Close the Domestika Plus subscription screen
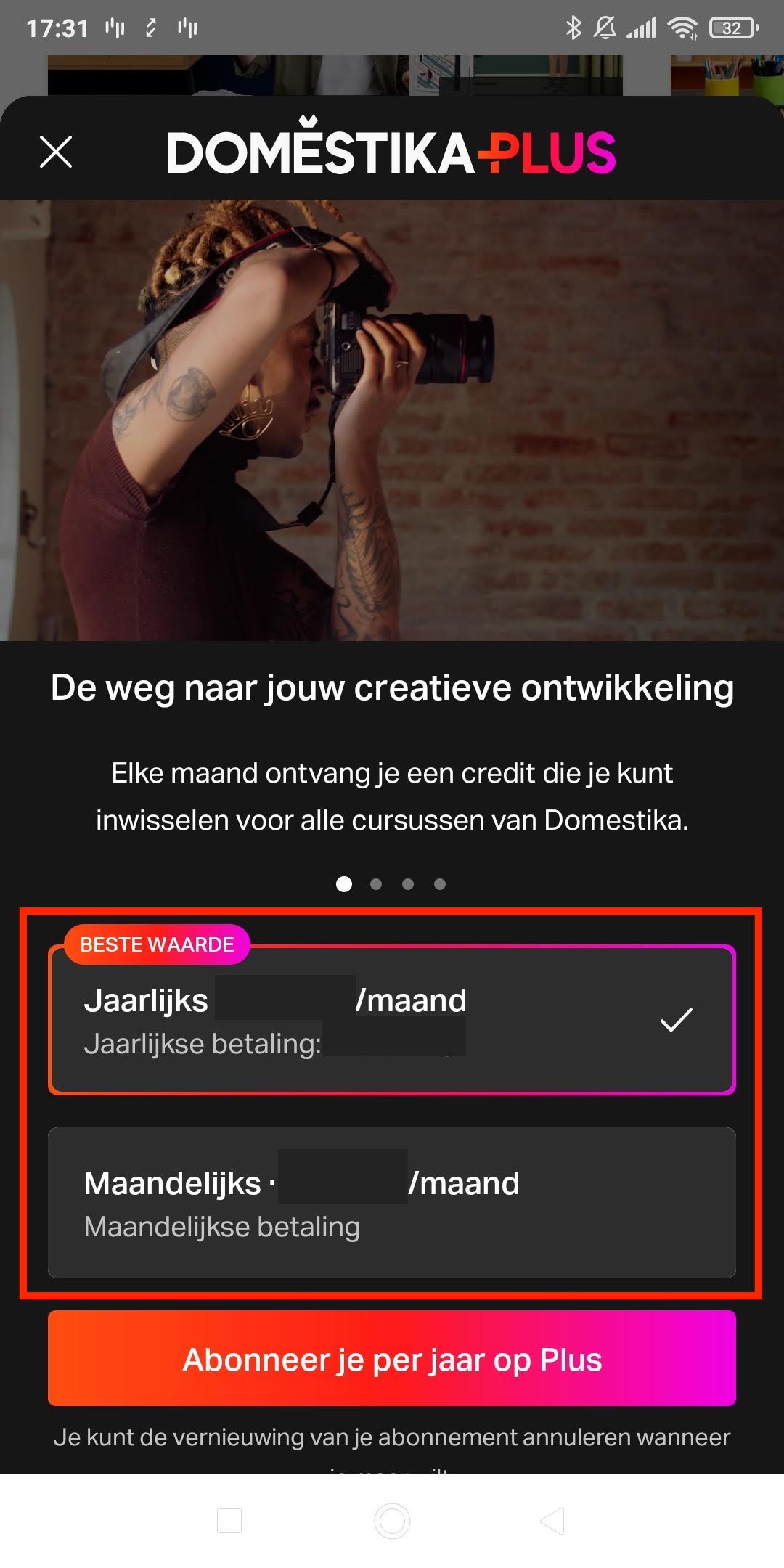 coord(56,152)
